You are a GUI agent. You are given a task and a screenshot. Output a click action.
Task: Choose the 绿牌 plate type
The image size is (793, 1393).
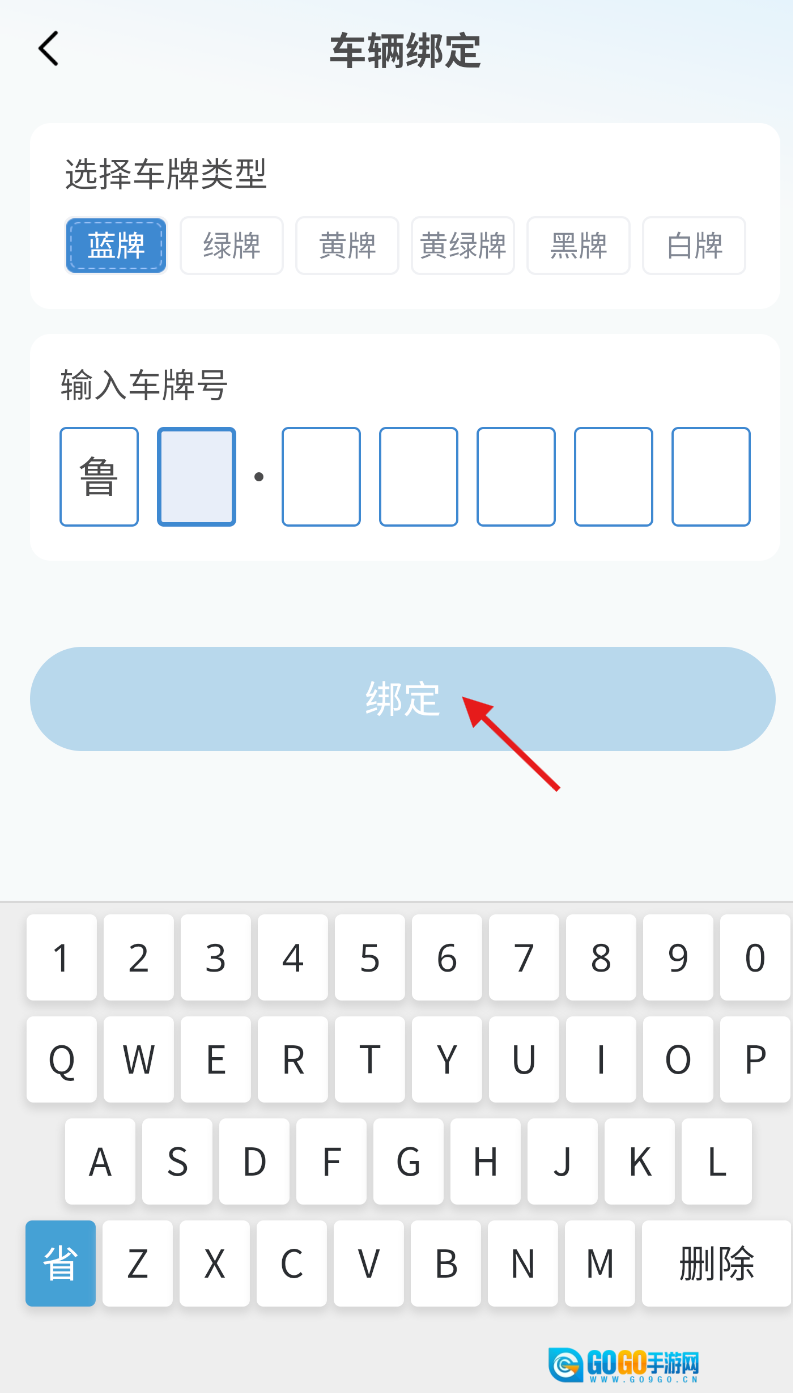pos(232,245)
